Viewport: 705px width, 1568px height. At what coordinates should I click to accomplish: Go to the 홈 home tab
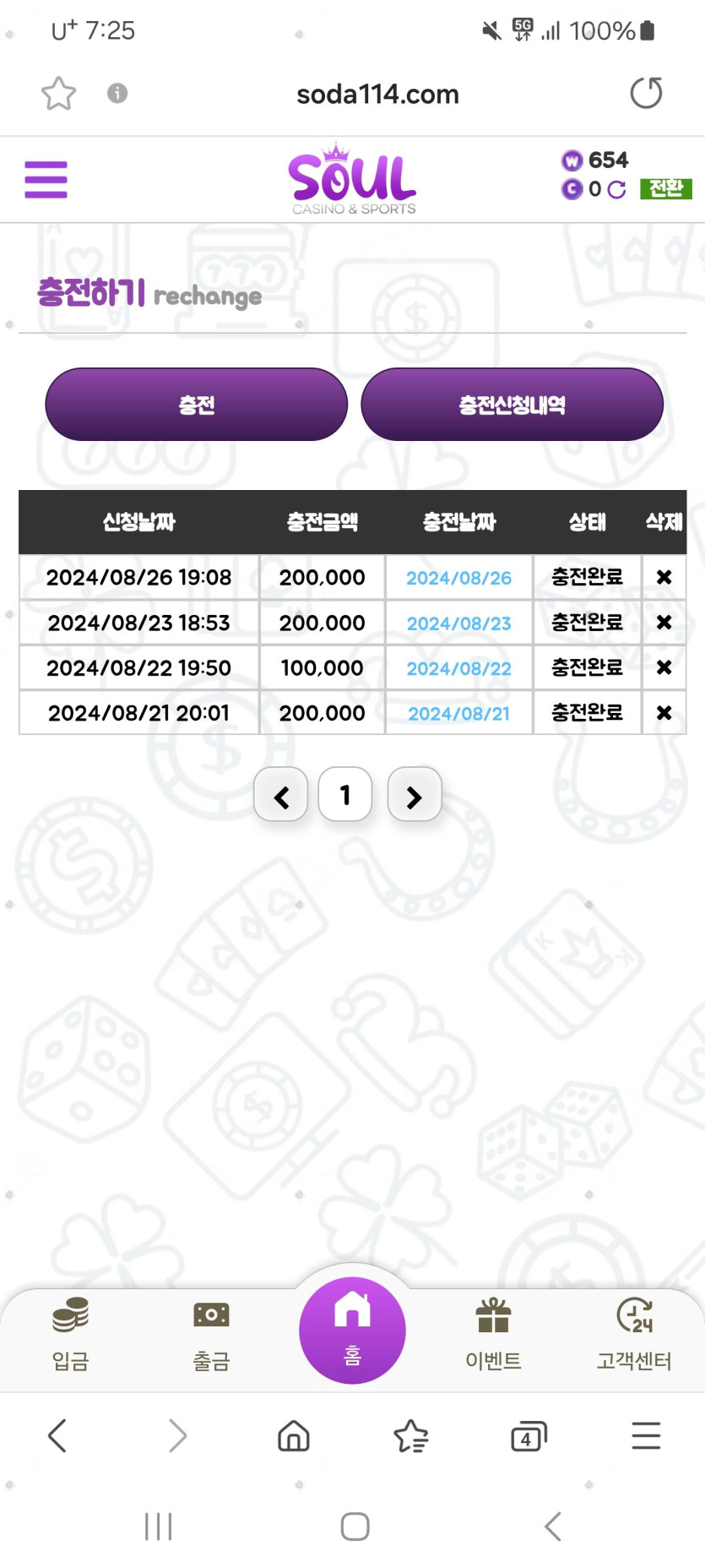click(352, 1331)
